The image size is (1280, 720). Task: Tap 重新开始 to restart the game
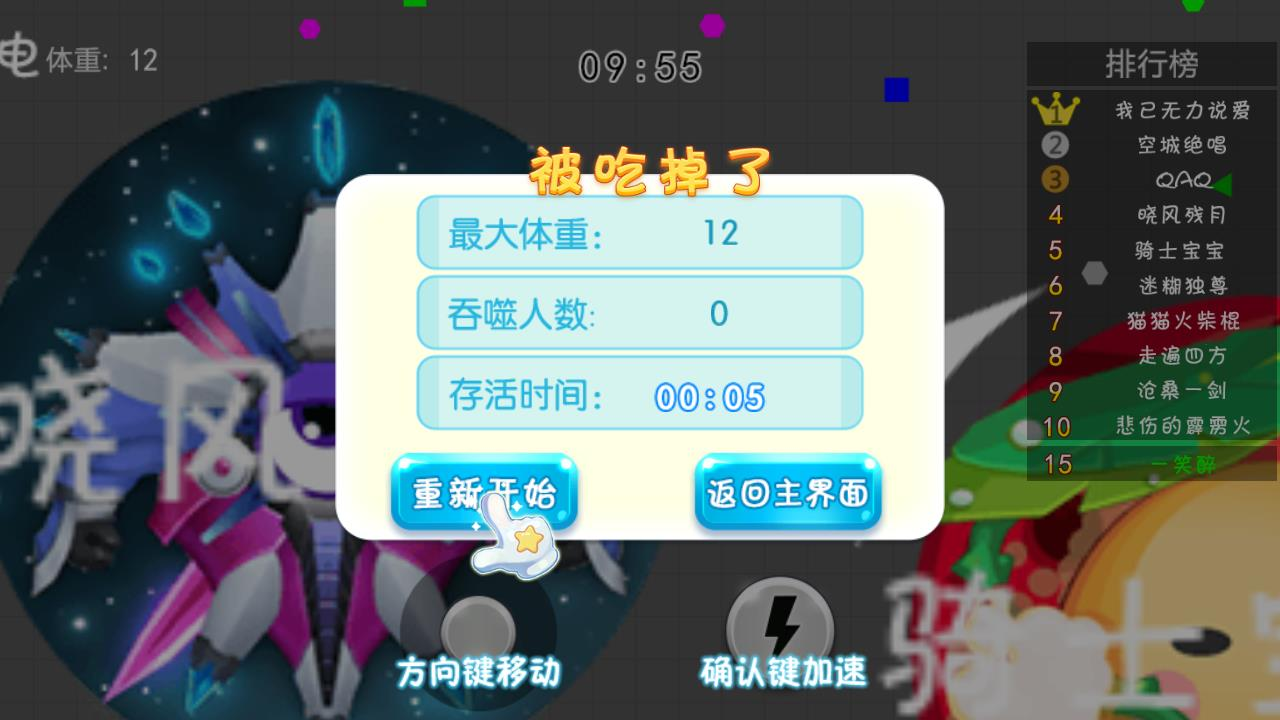[484, 492]
